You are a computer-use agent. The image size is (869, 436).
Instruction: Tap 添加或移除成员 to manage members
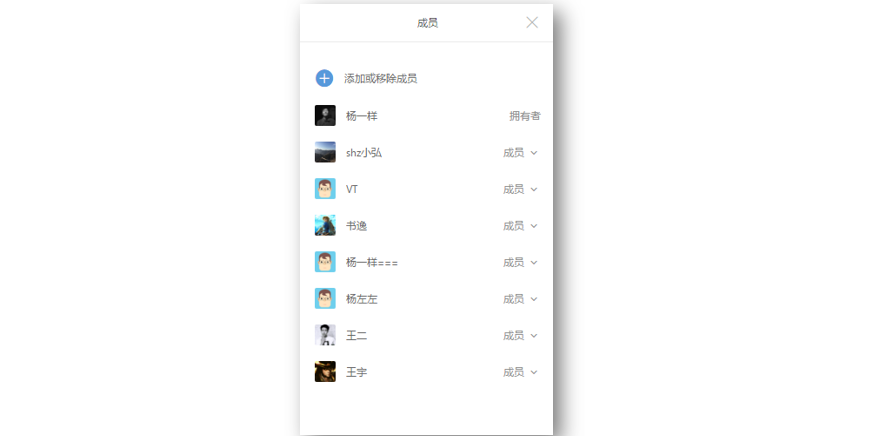coord(380,78)
